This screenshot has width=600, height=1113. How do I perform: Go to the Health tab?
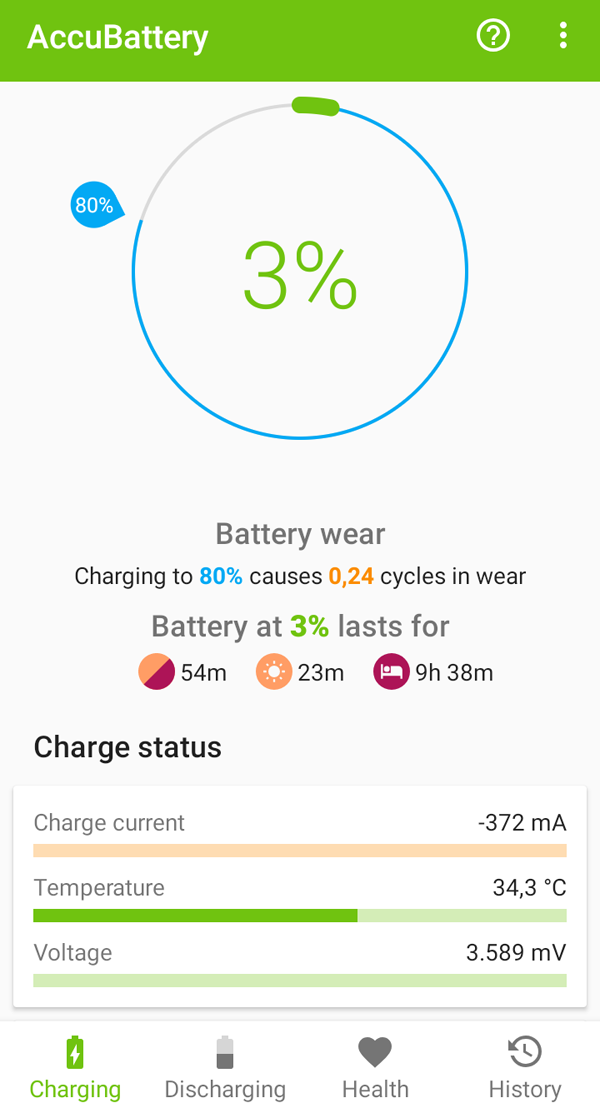coord(375,1068)
